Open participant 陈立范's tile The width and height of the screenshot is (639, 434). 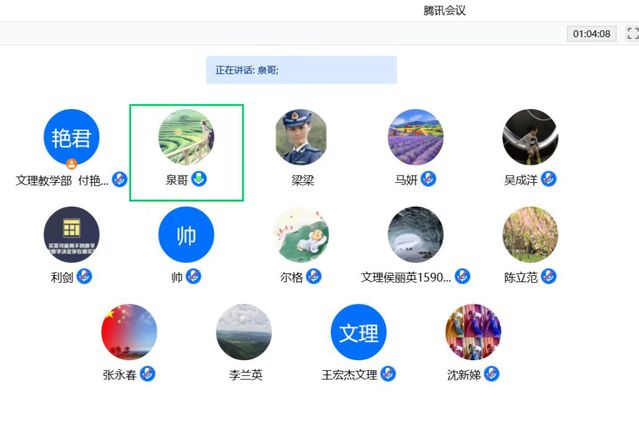click(530, 235)
